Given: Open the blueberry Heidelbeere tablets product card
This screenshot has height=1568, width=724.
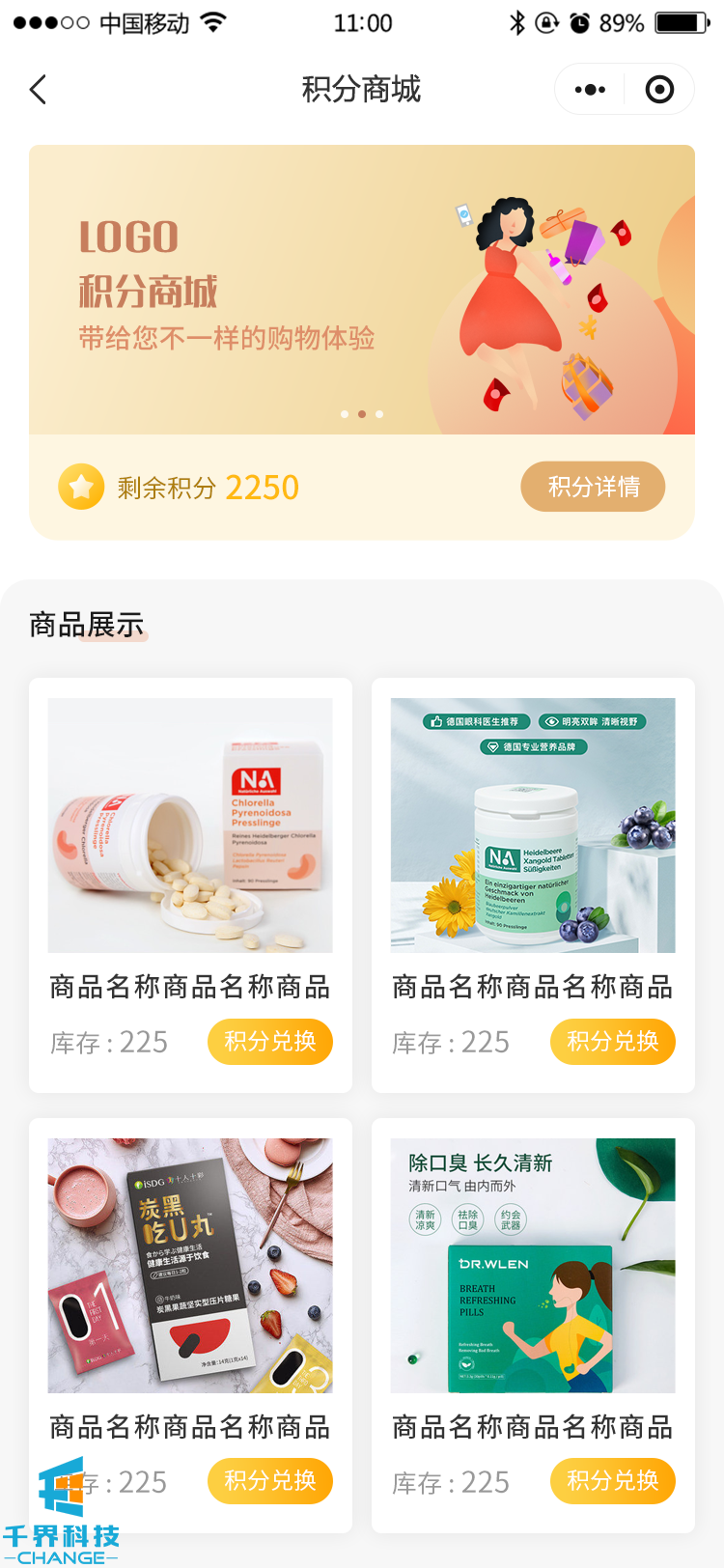Looking at the screenshot, I should pos(533,826).
